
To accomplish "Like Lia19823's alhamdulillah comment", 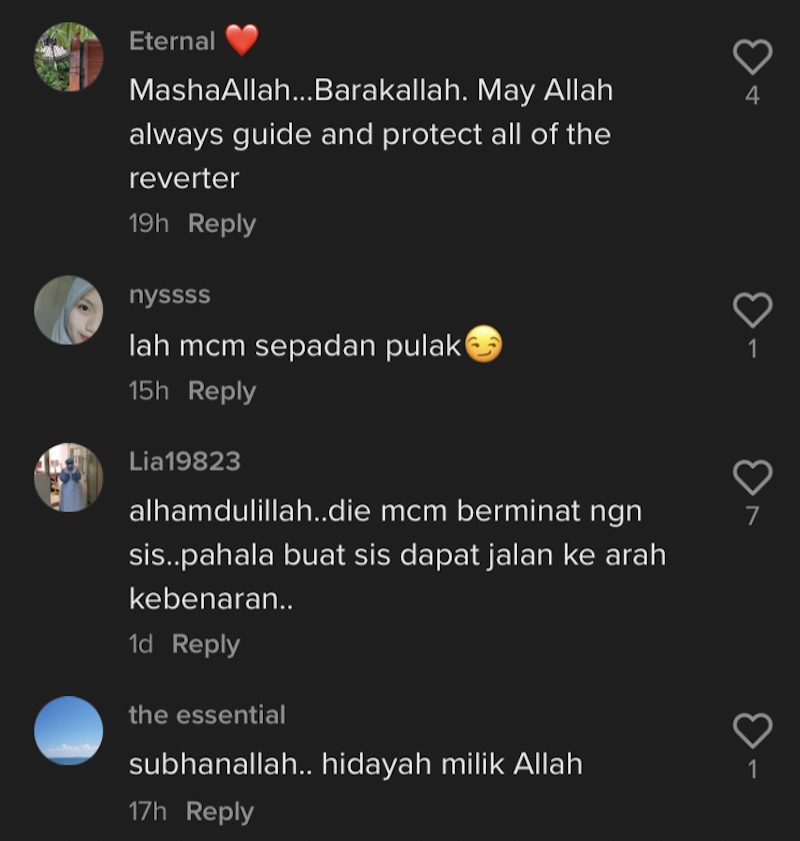I will tap(752, 477).
